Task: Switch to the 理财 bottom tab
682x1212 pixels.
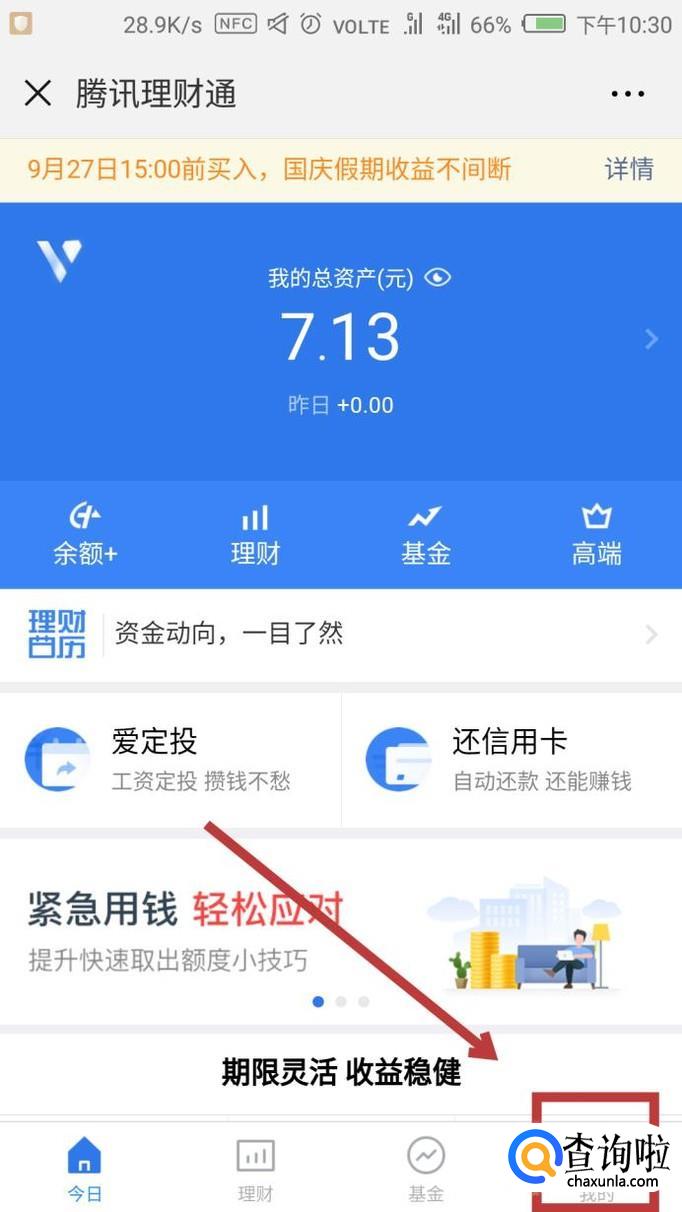Action: tap(255, 1168)
